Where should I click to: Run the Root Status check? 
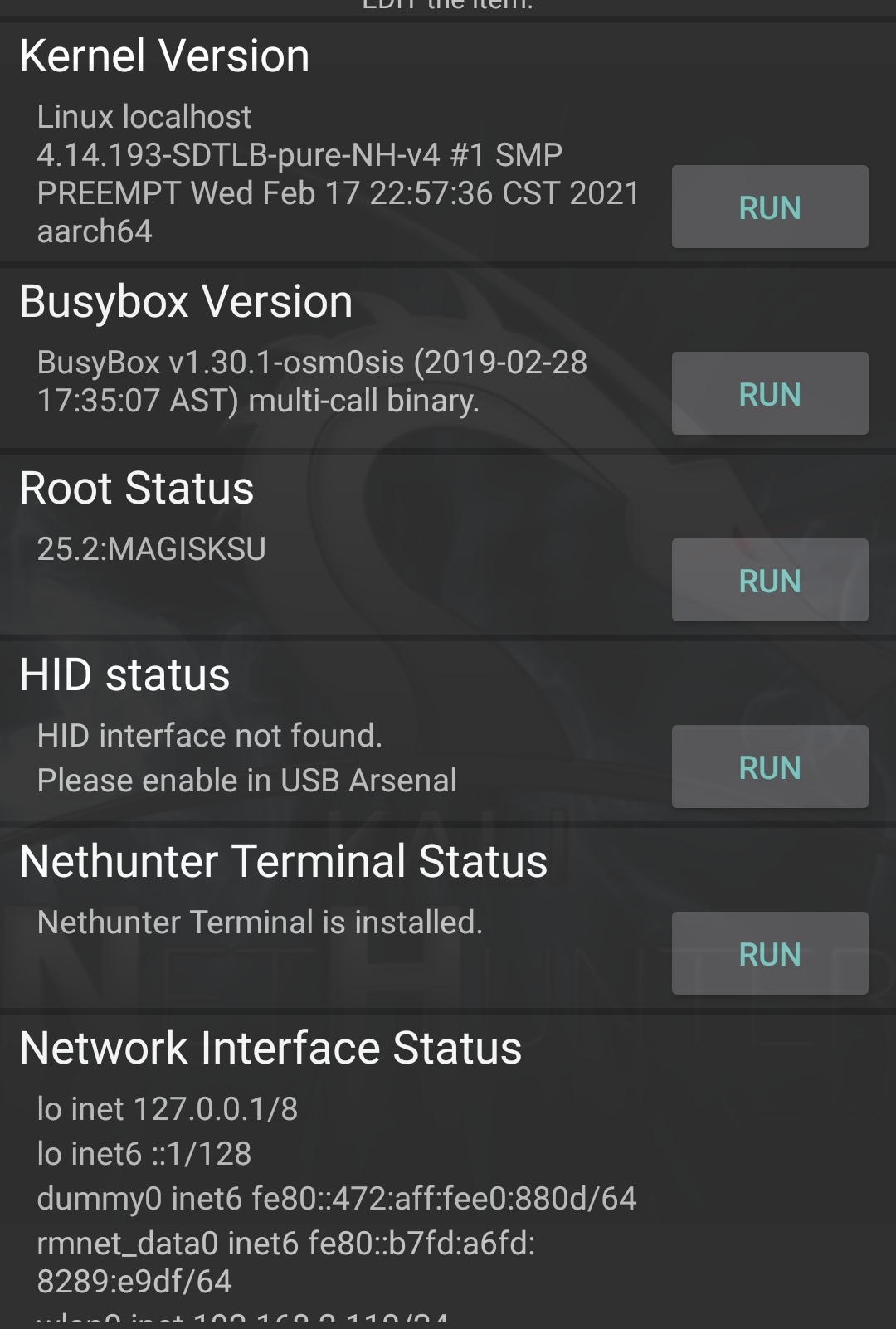click(x=769, y=581)
